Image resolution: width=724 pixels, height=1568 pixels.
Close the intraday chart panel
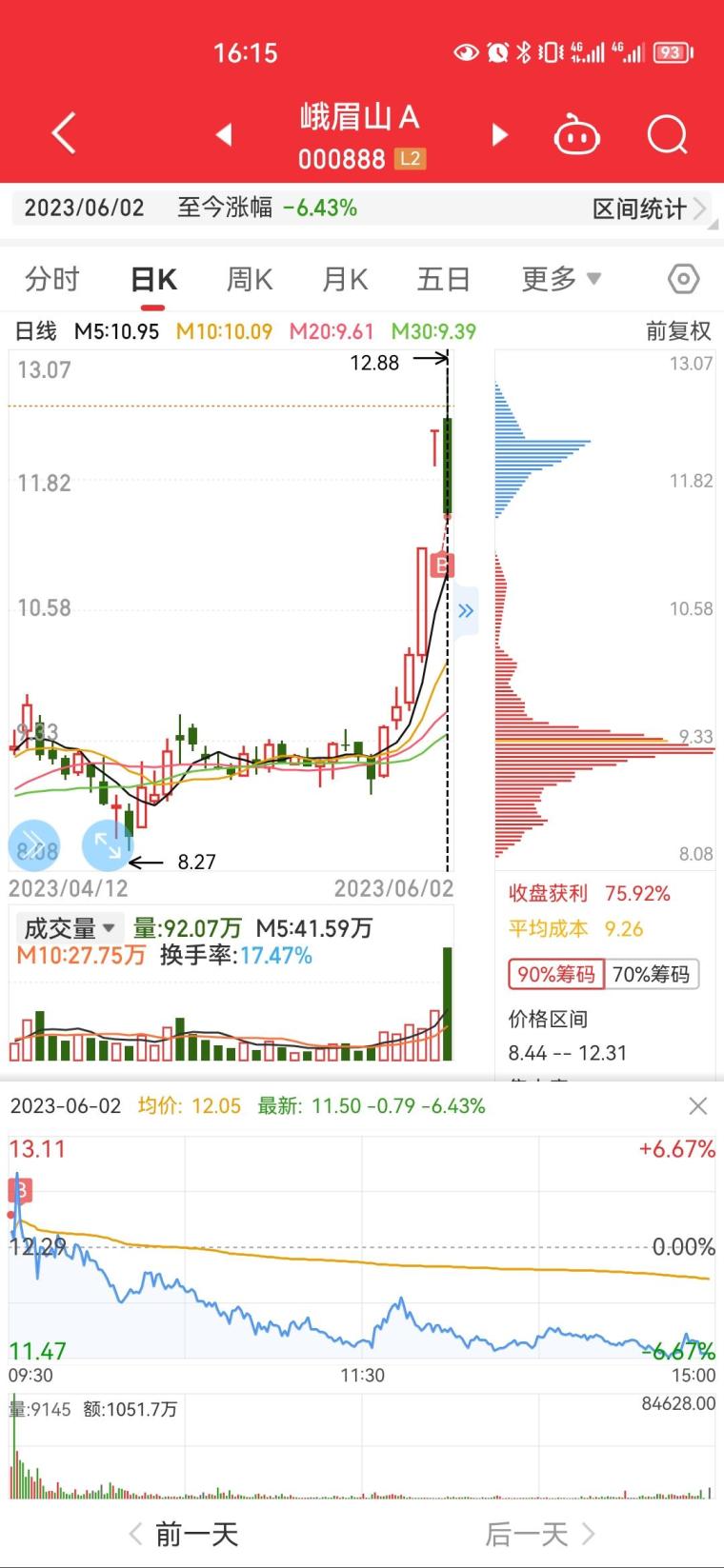tap(697, 1105)
